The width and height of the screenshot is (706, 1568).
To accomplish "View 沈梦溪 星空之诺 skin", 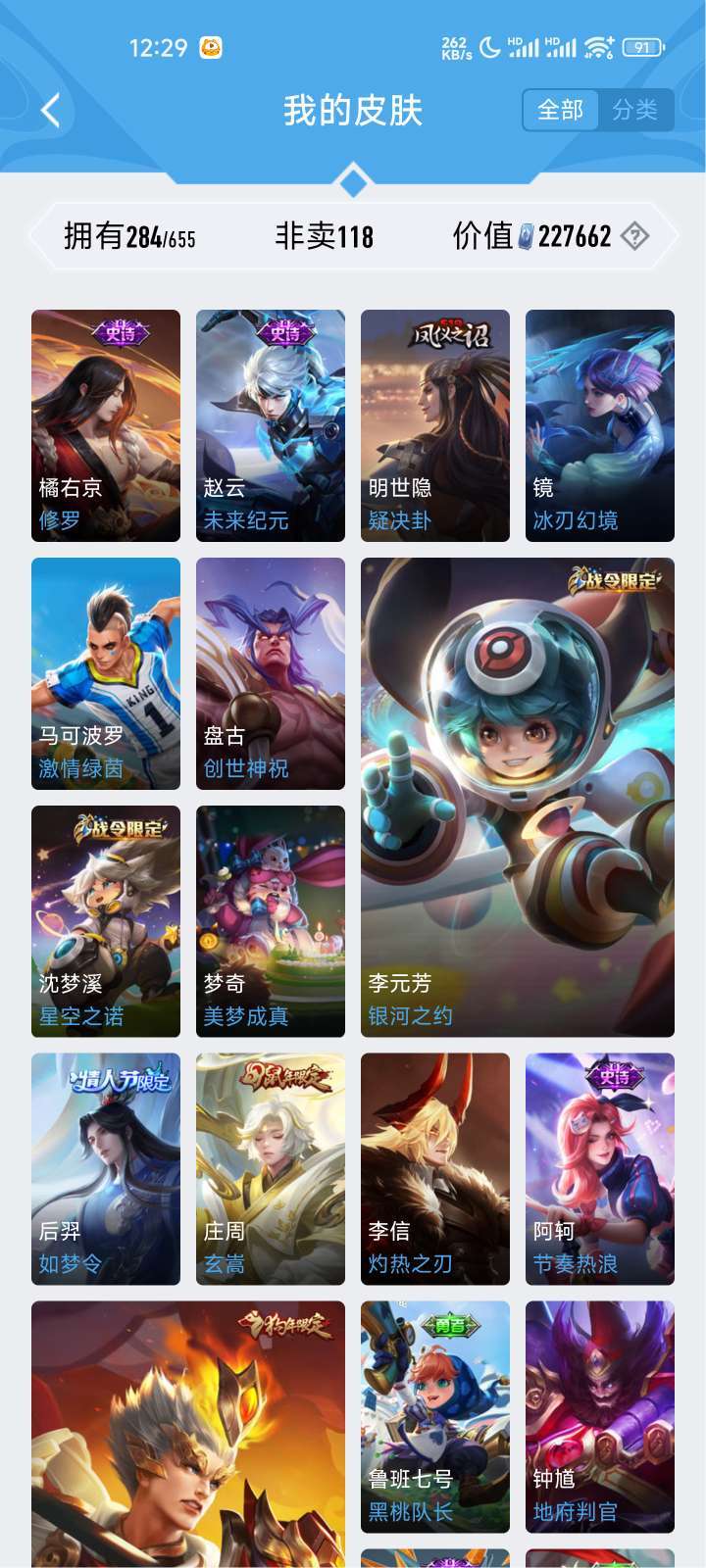I will 106,921.
